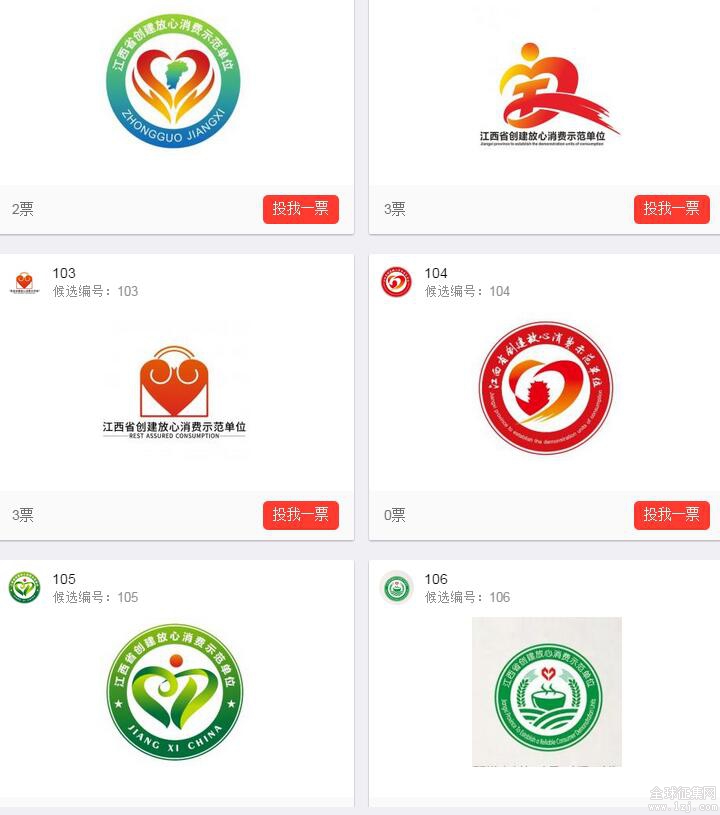Vote for candidate 103

tap(300, 515)
